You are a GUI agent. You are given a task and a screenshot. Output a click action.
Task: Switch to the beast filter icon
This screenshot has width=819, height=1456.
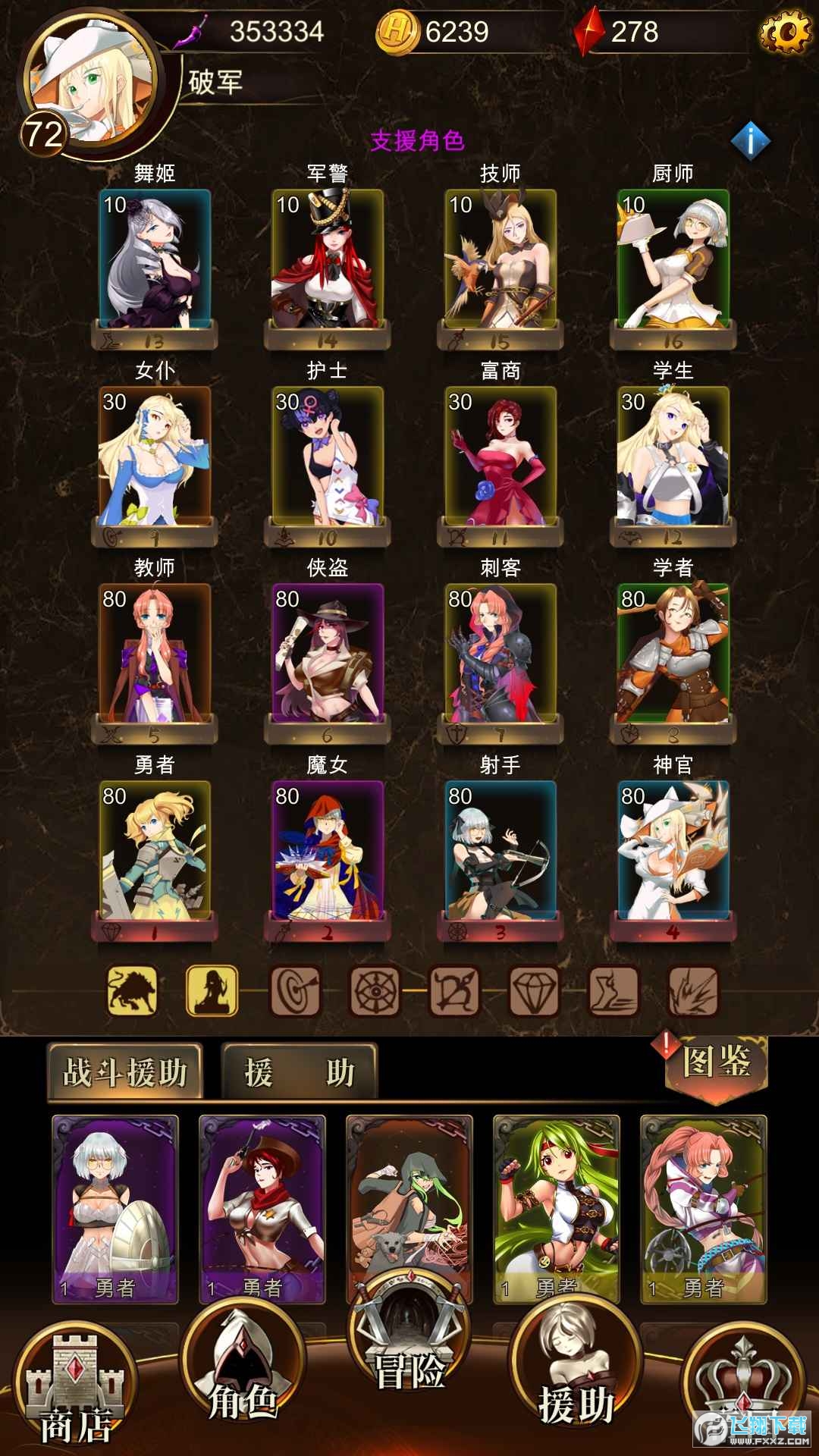tap(132, 990)
